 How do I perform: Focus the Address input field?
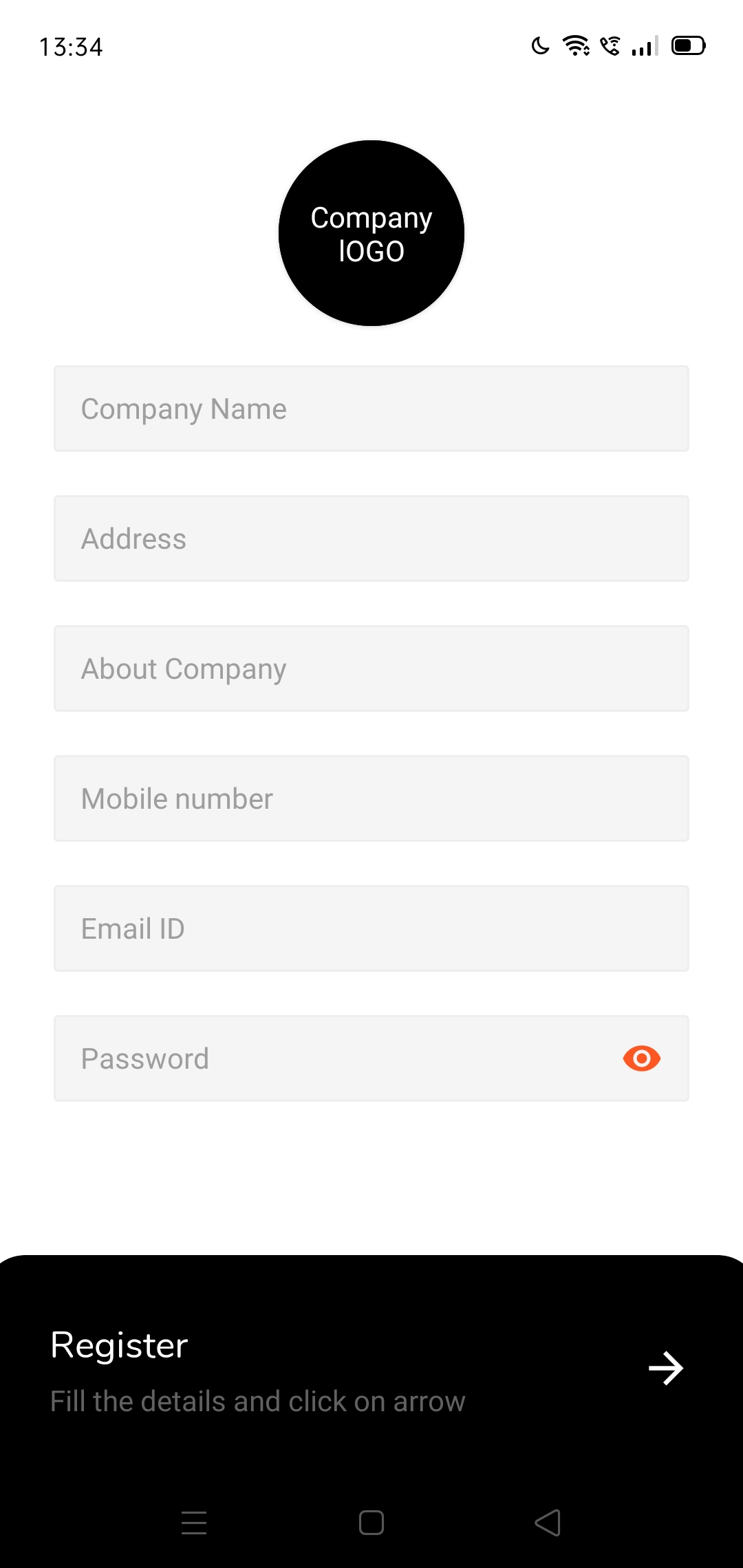(371, 538)
